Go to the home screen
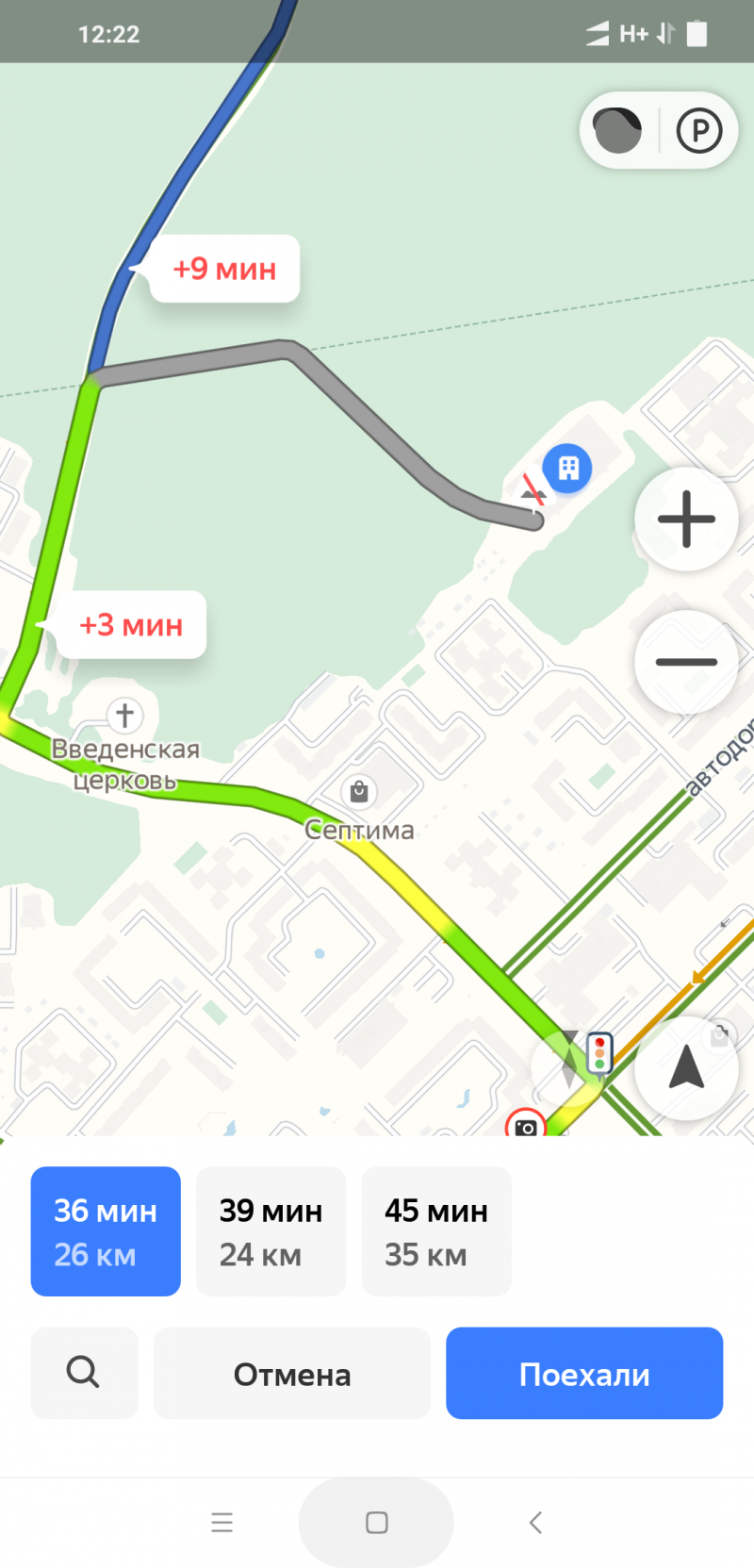Image resolution: width=754 pixels, height=1568 pixels. click(x=376, y=1522)
